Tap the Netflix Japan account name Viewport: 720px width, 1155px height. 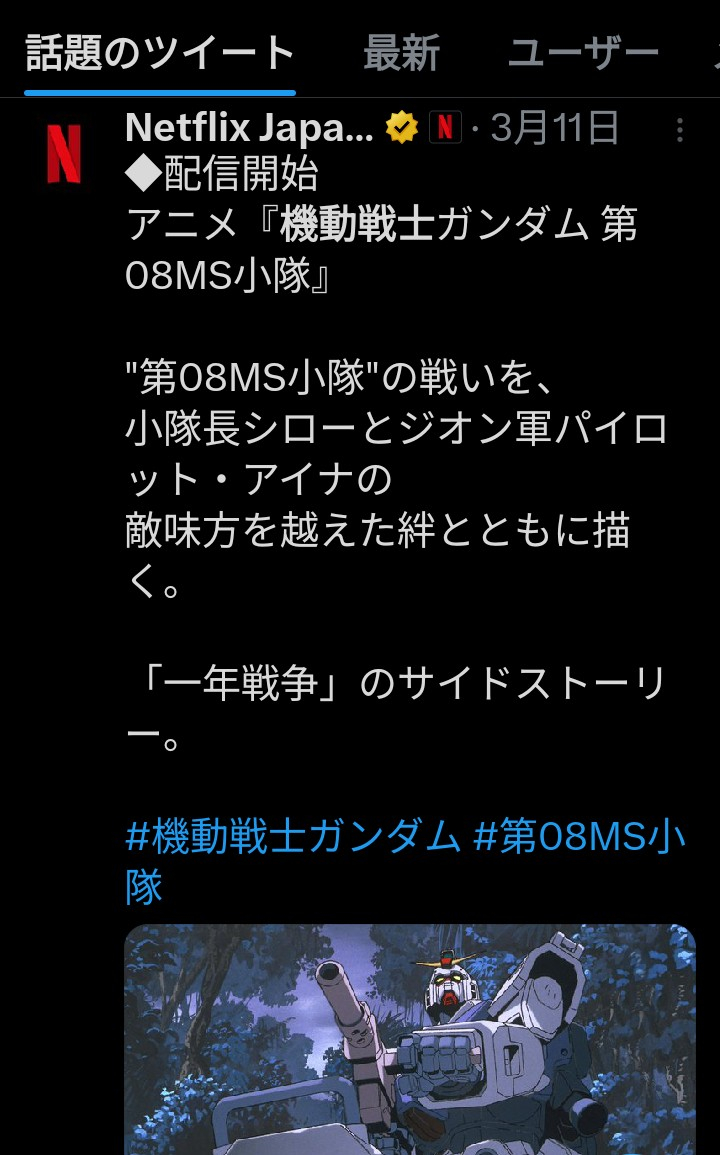[250, 128]
